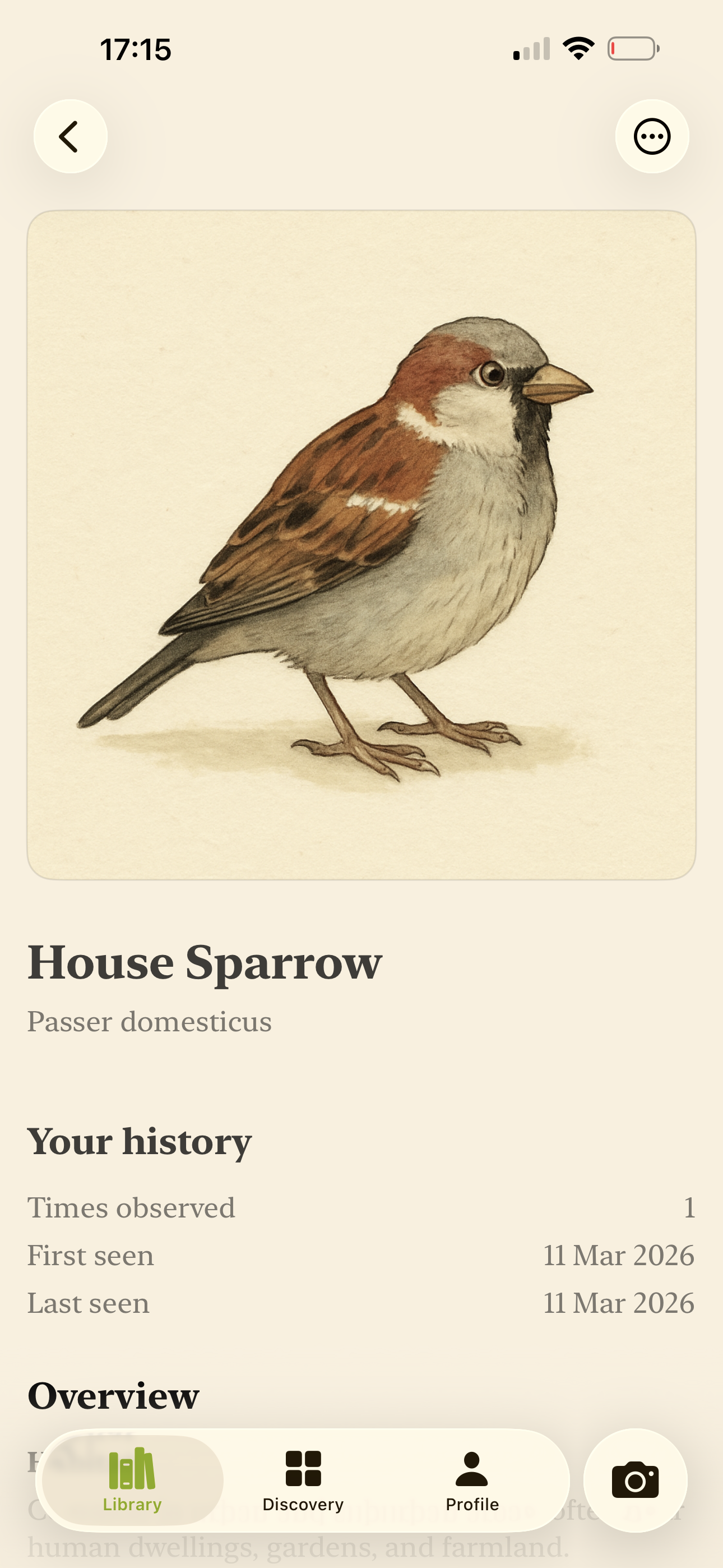Open the back navigation control
Viewport: 723px width, 1568px height.
click(70, 136)
